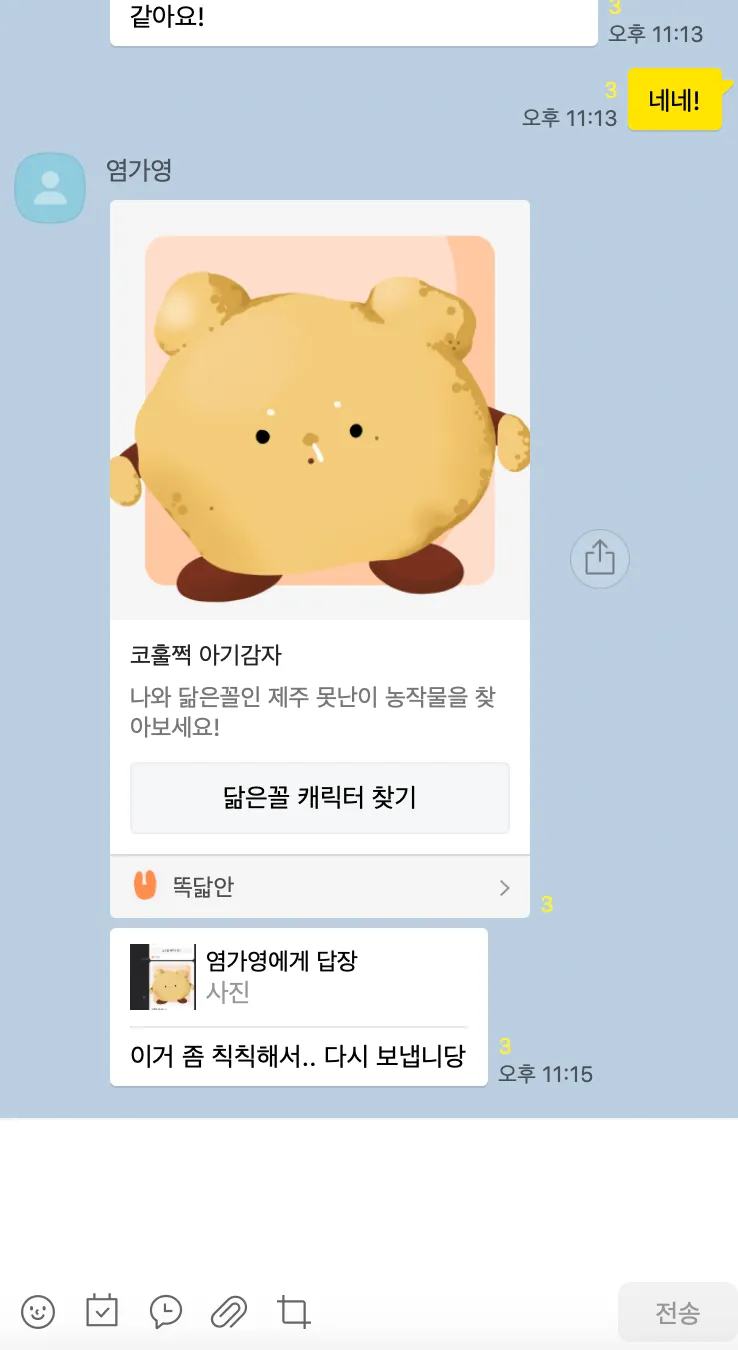The width and height of the screenshot is (738, 1350).
Task: Open 염가영's profile picture
Action: (x=50, y=188)
